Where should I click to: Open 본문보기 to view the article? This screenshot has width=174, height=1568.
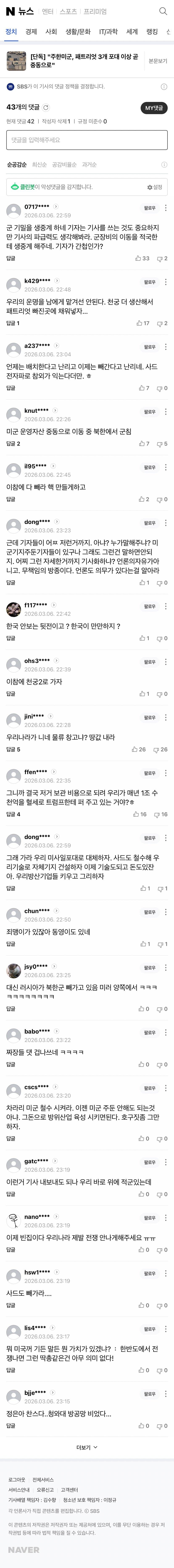coord(158,61)
